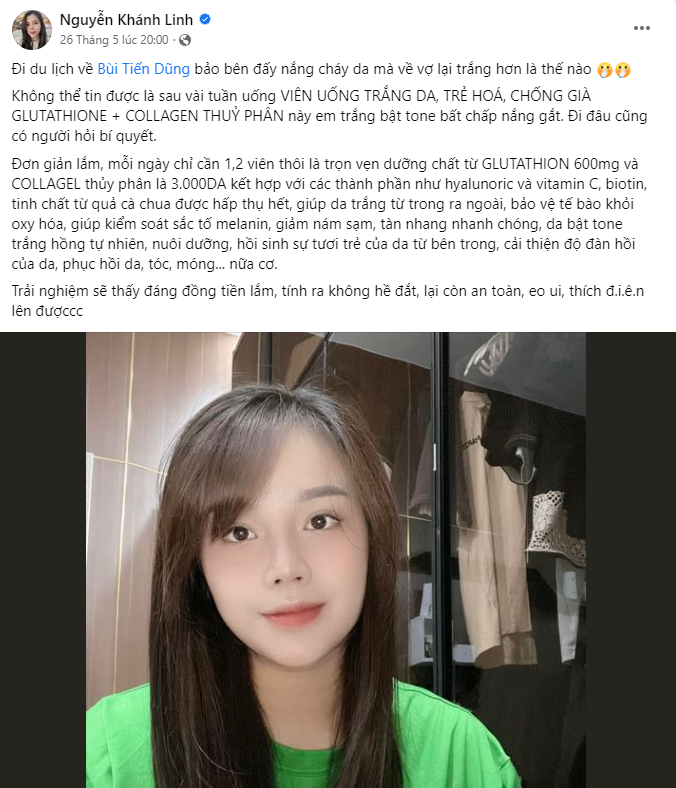Open Nguyễn Khánh Linh's profile name link
This screenshot has width=676, height=788.
(122, 20)
